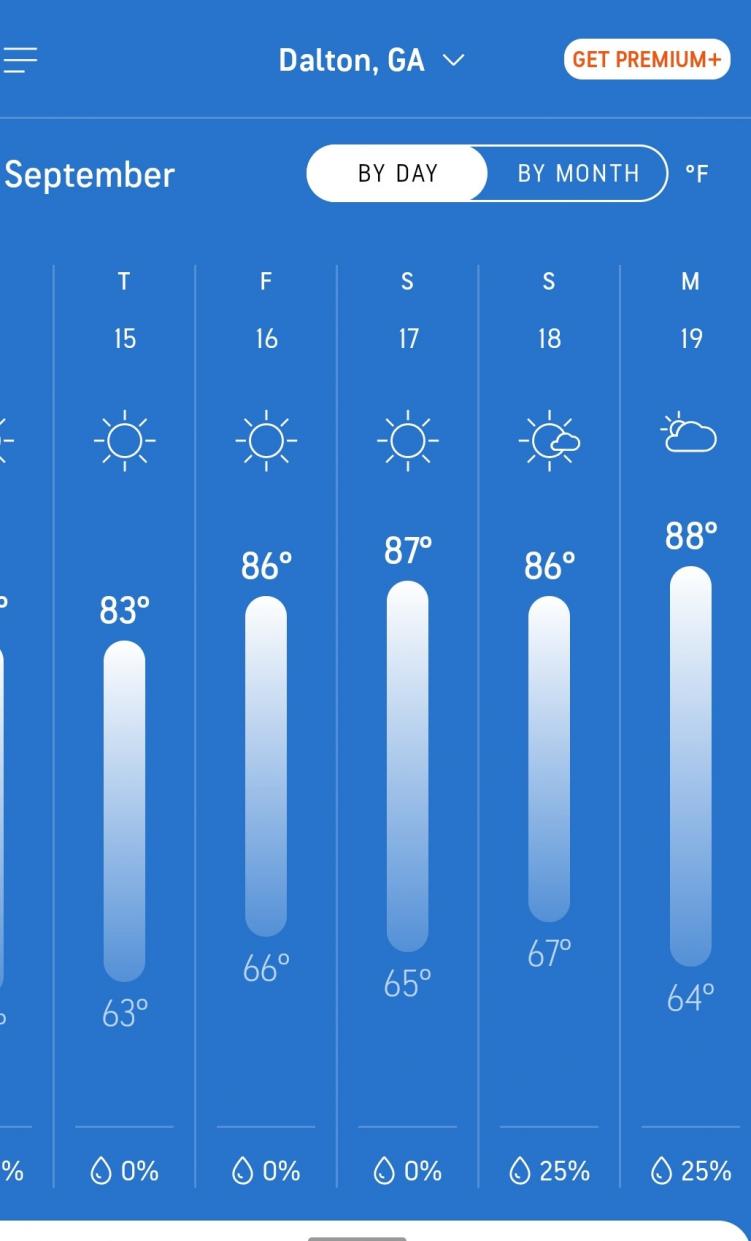The image size is (751, 1241).
Task: Open the hamburger menu
Action: pos(19,61)
